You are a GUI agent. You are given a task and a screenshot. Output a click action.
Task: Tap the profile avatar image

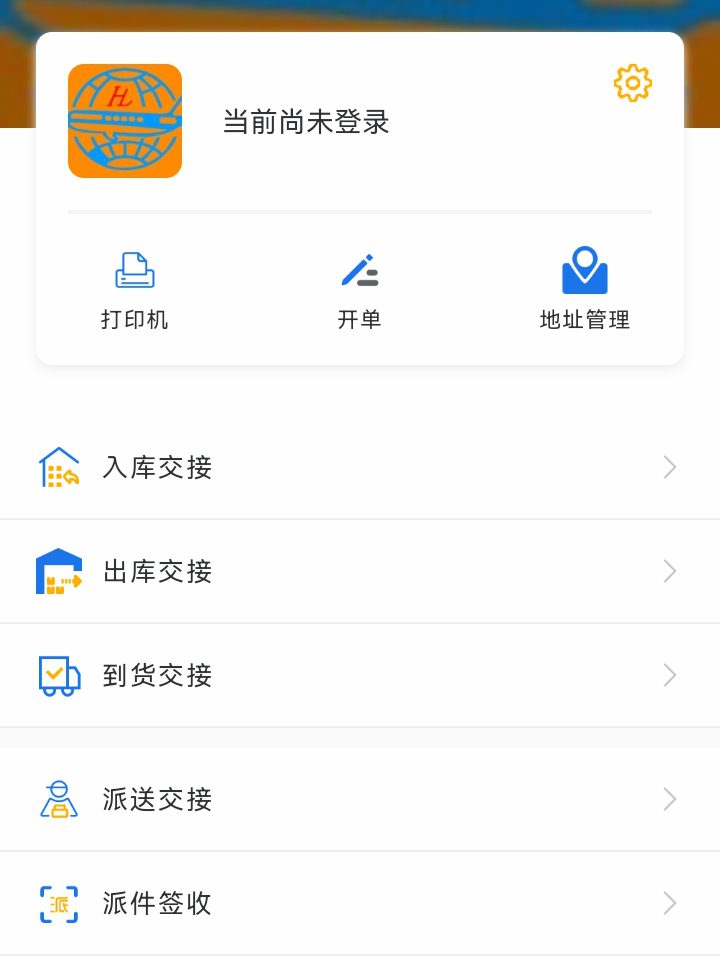pos(125,121)
